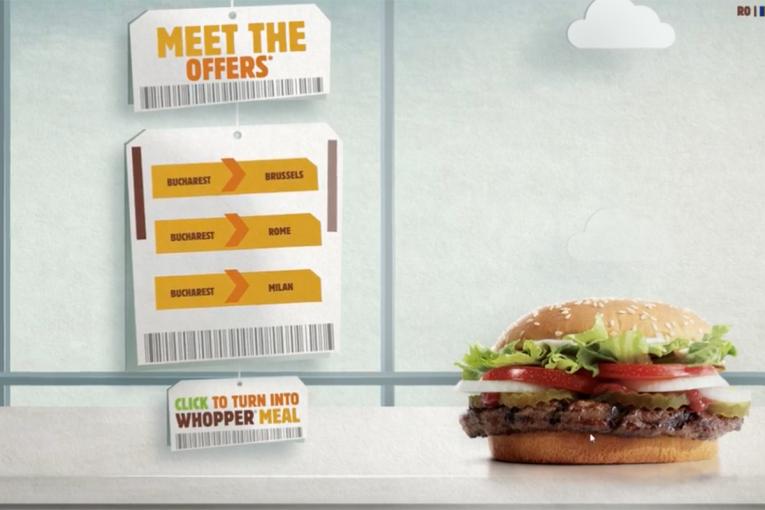Select the Bucharest to Rome offer
This screenshot has width=765, height=510.
tap(237, 232)
